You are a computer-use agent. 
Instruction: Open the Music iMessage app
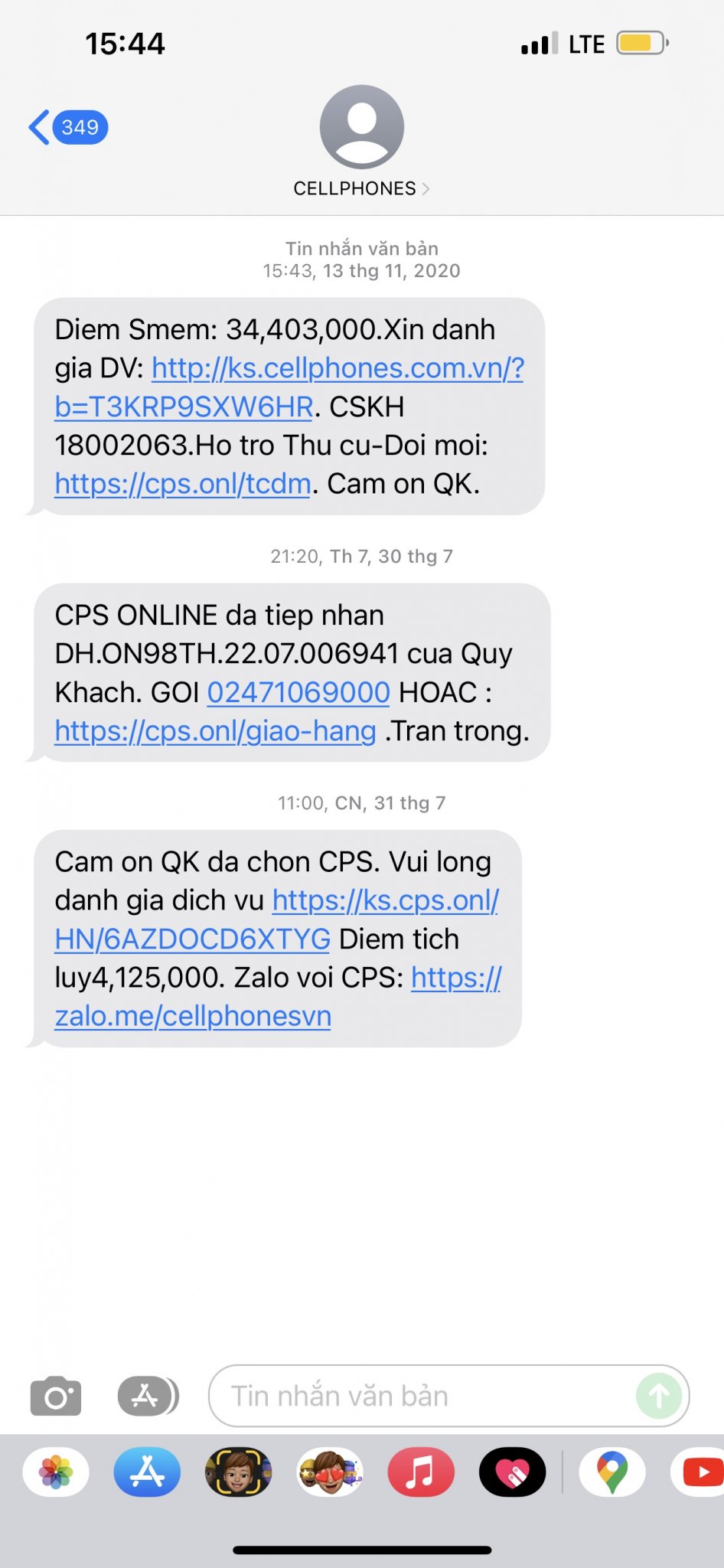[421, 1472]
